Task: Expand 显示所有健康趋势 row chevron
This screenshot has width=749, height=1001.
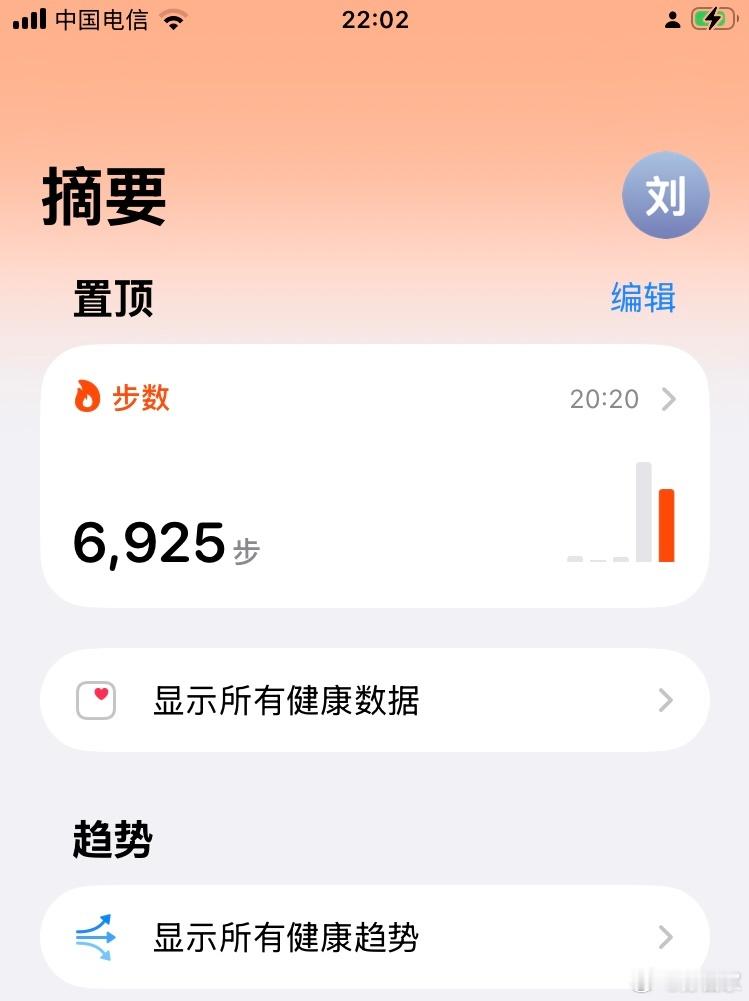Action: (x=664, y=937)
